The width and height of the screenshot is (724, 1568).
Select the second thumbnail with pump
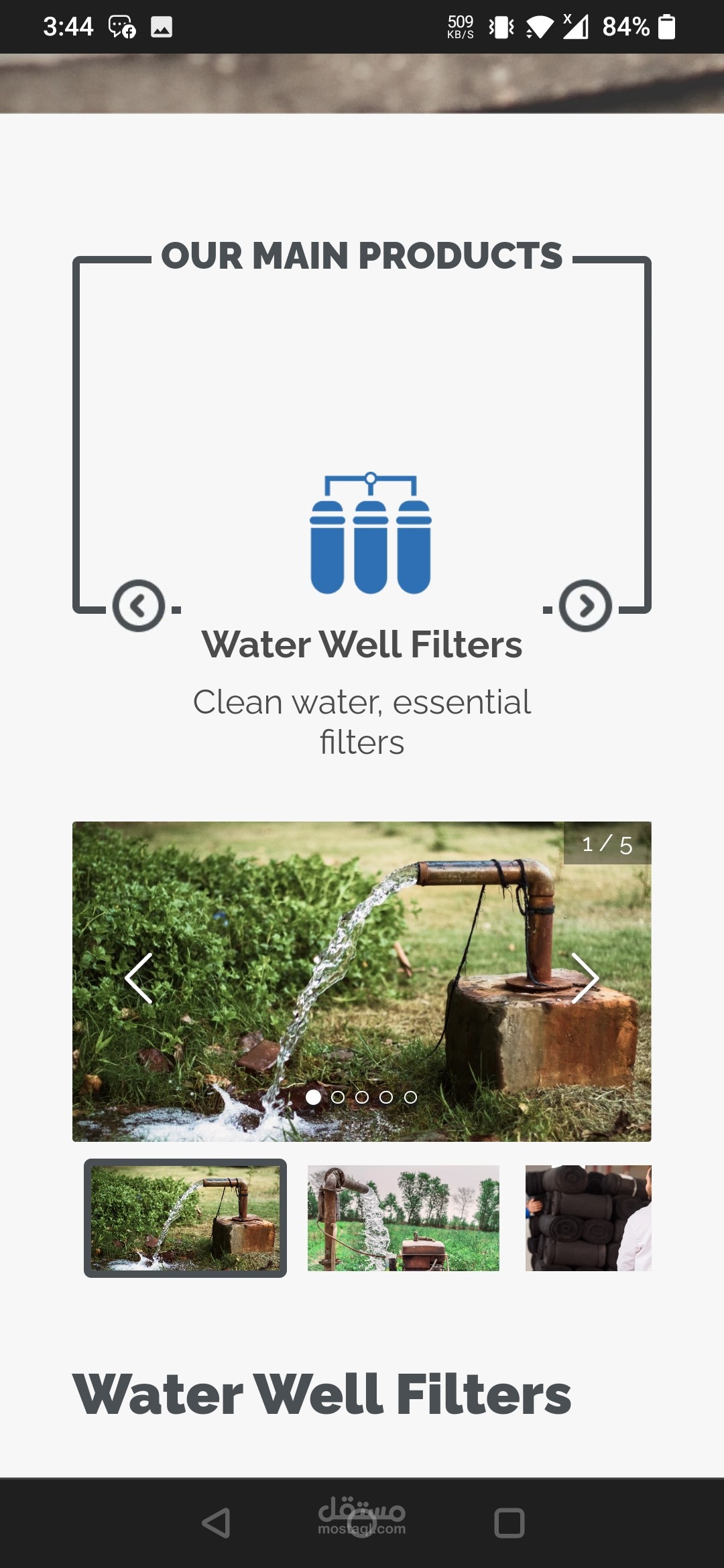tap(404, 1218)
